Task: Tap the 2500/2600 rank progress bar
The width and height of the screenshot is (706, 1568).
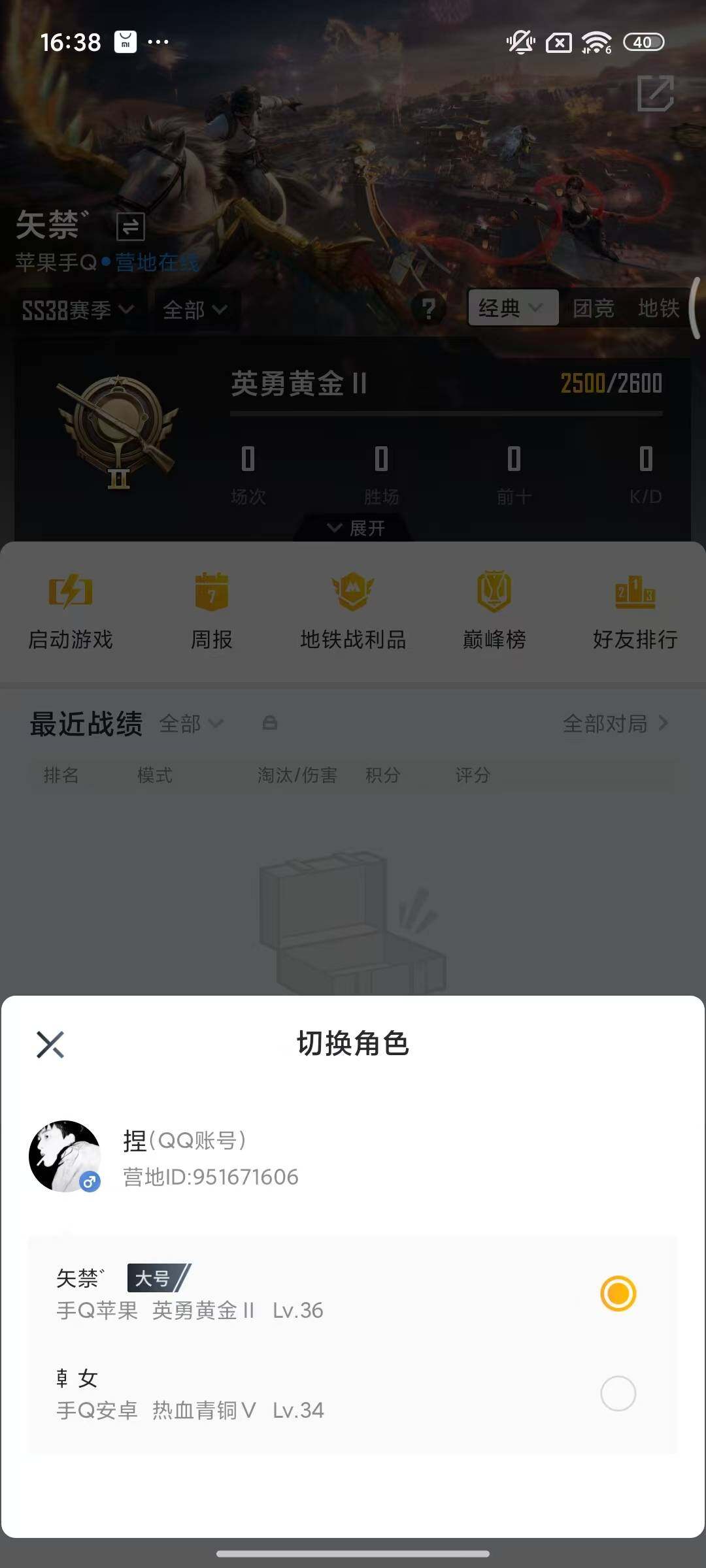Action: tap(613, 384)
